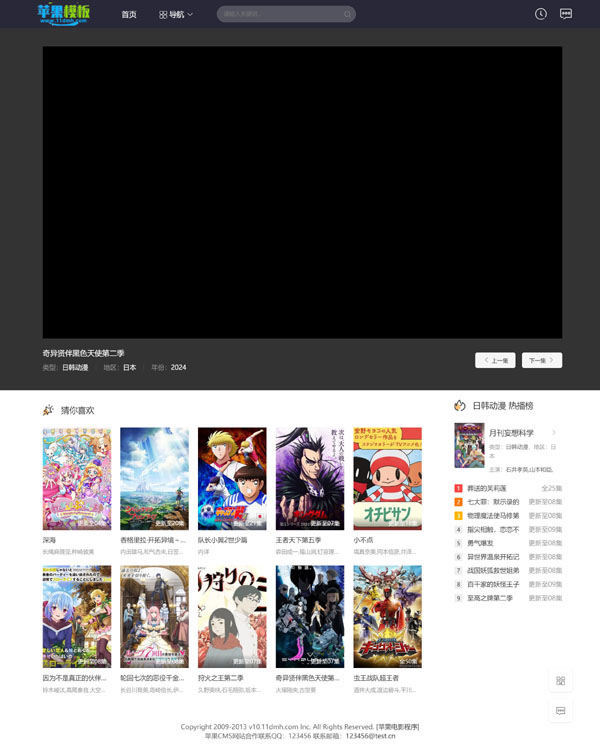Tap the floating grid menu button

561,681
